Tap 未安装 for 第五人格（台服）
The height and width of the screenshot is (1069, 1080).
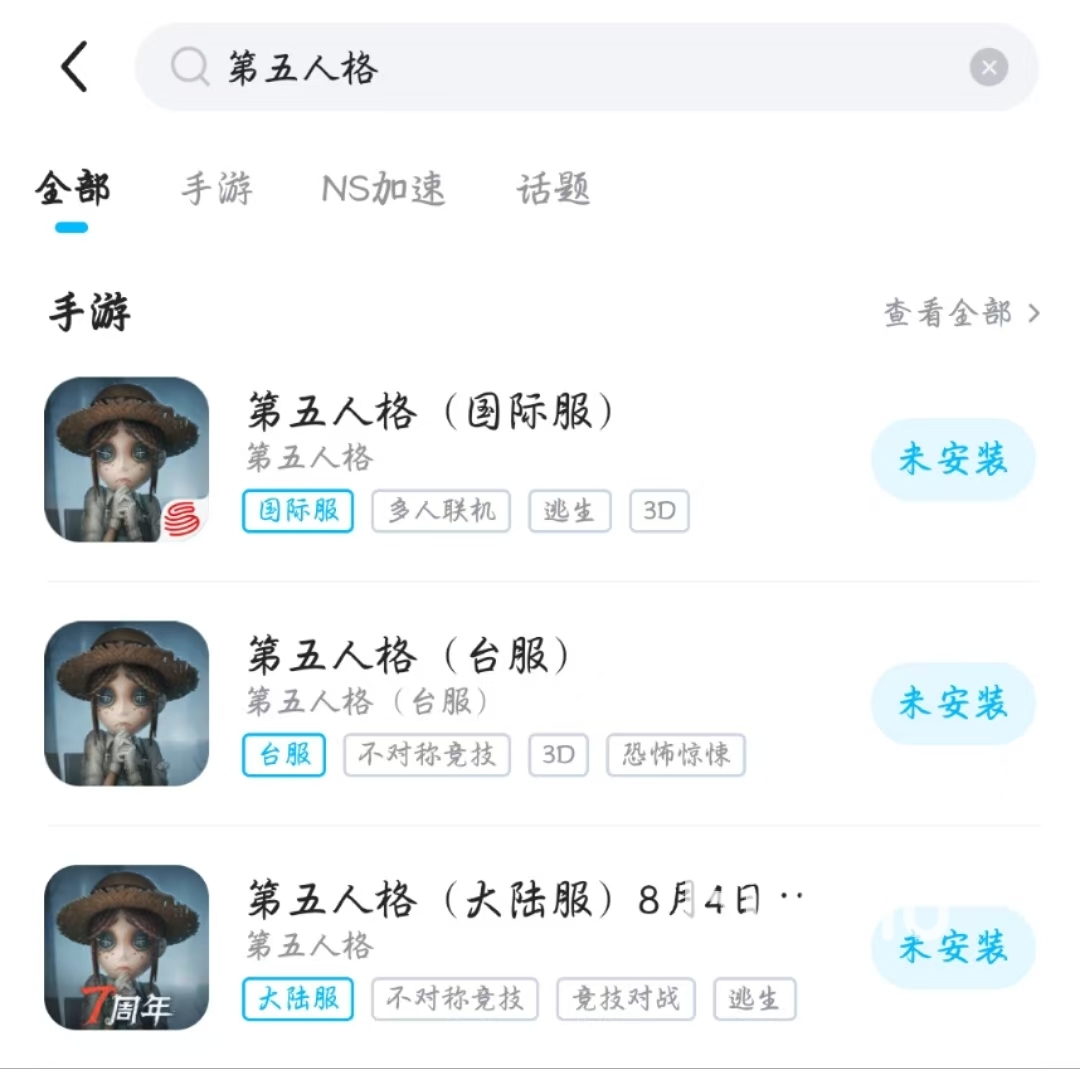(952, 703)
